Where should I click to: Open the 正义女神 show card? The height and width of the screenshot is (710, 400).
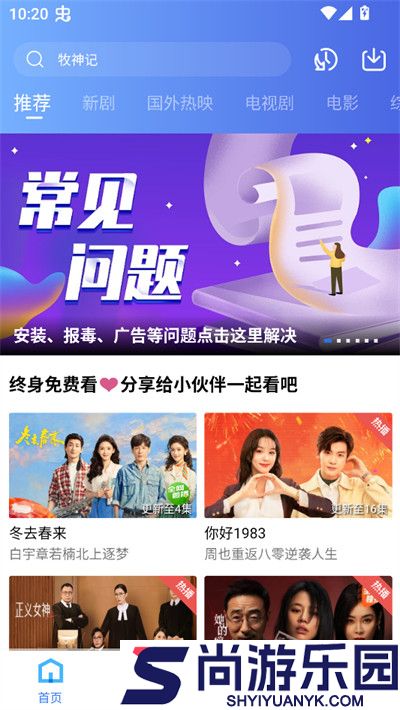pos(103,612)
